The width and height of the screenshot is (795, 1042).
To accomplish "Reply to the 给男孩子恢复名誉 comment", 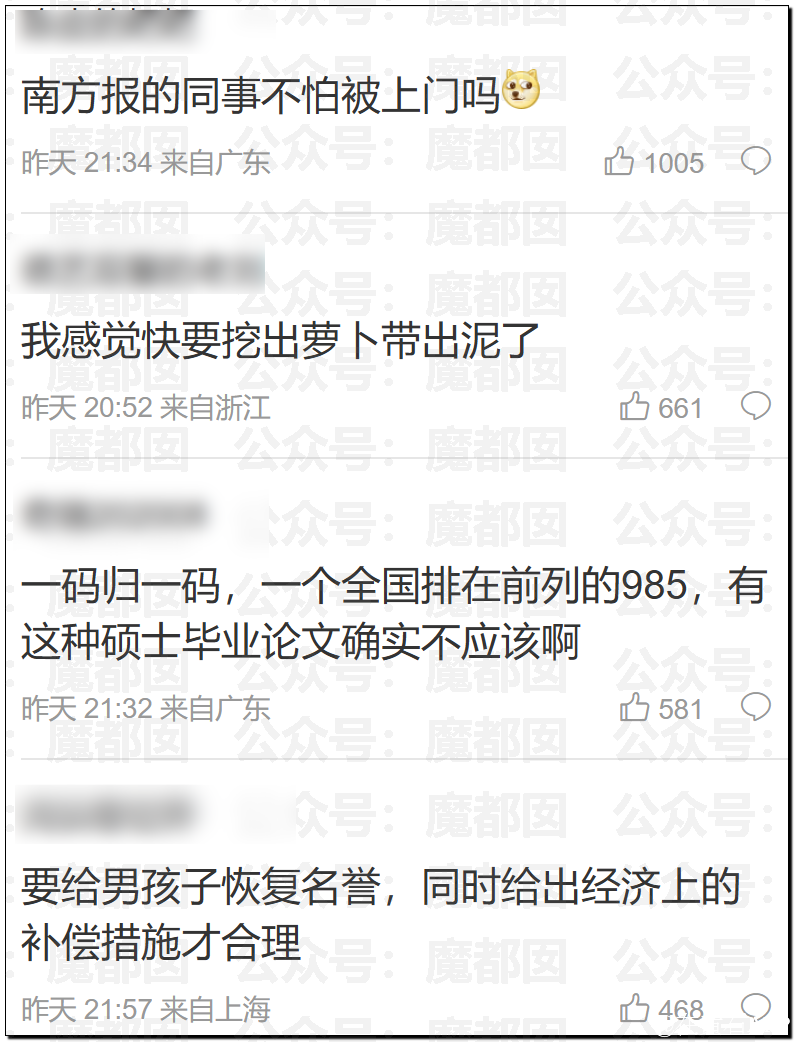I will [756, 1006].
